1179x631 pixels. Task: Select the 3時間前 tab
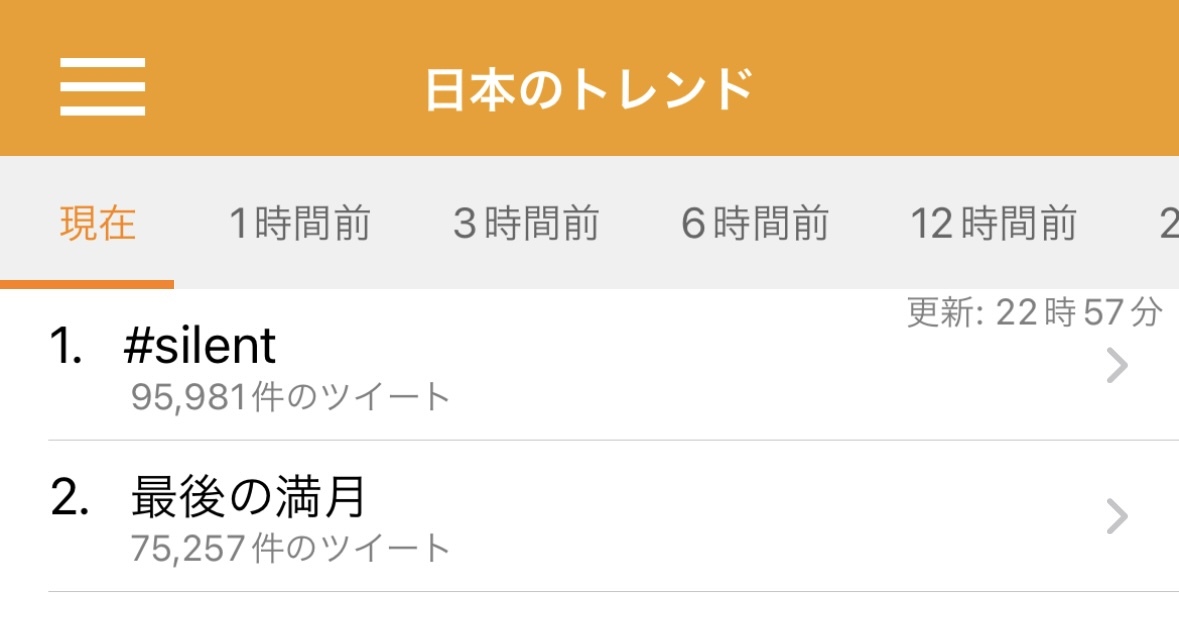[x=526, y=223]
